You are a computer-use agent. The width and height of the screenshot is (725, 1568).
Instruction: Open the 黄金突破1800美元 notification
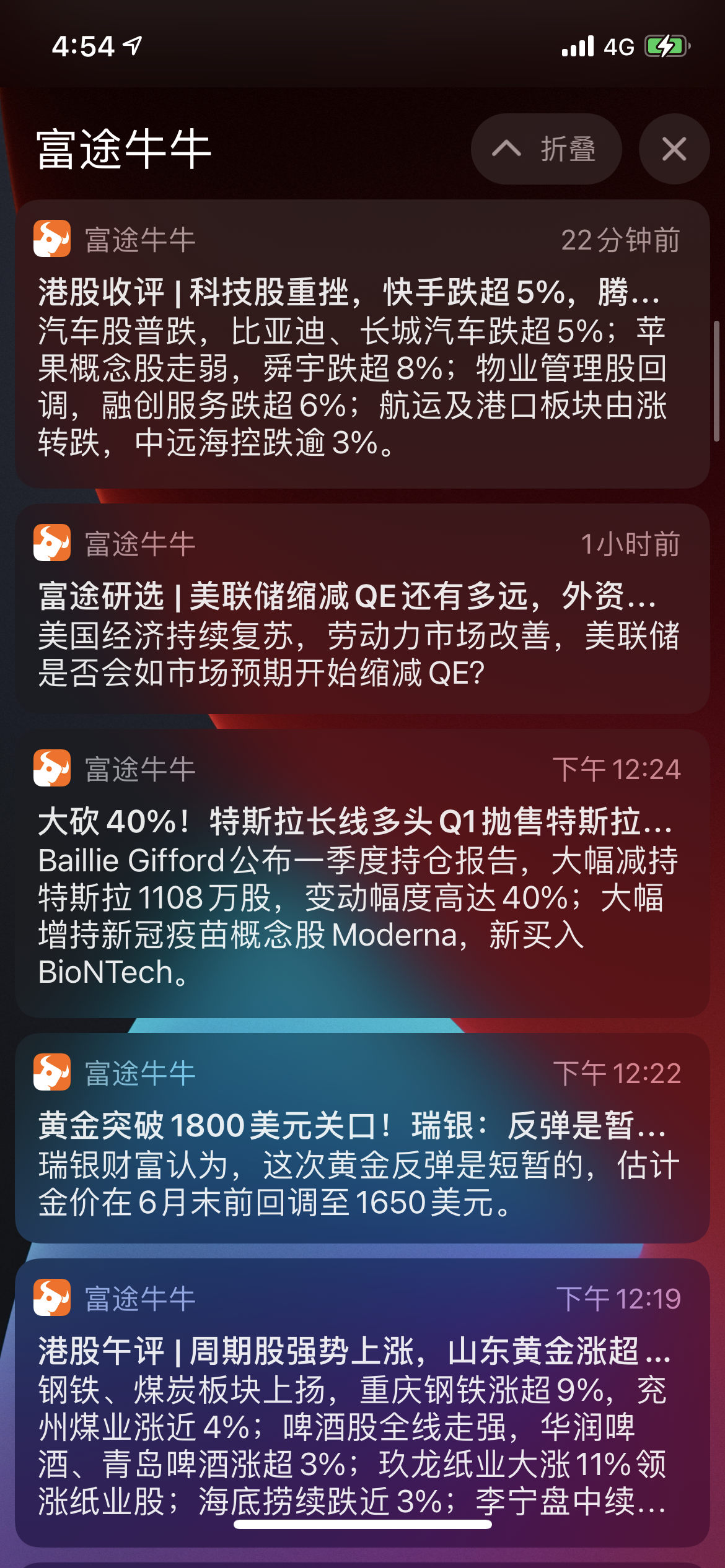click(362, 1138)
